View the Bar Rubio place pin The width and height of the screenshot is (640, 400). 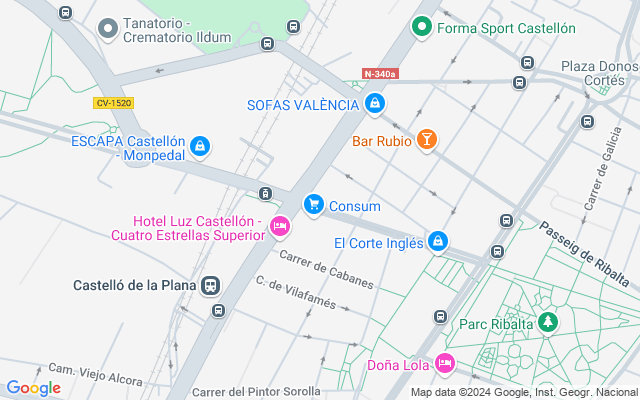(426, 141)
